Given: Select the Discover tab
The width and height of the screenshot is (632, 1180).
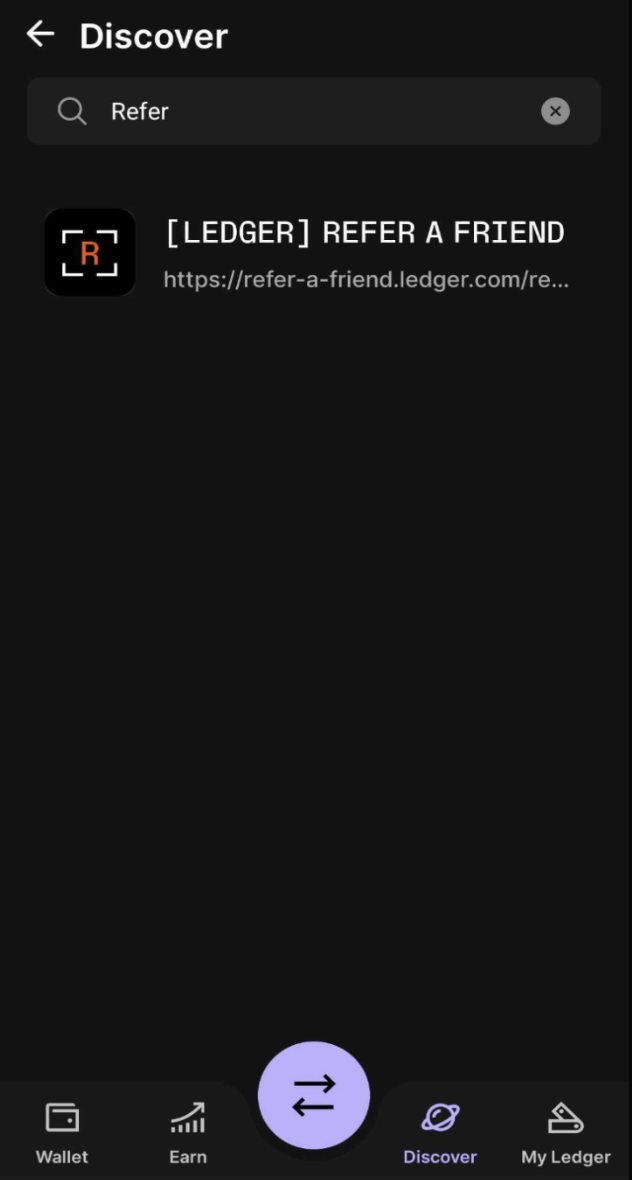Looking at the screenshot, I should pyautogui.click(x=440, y=1133).
